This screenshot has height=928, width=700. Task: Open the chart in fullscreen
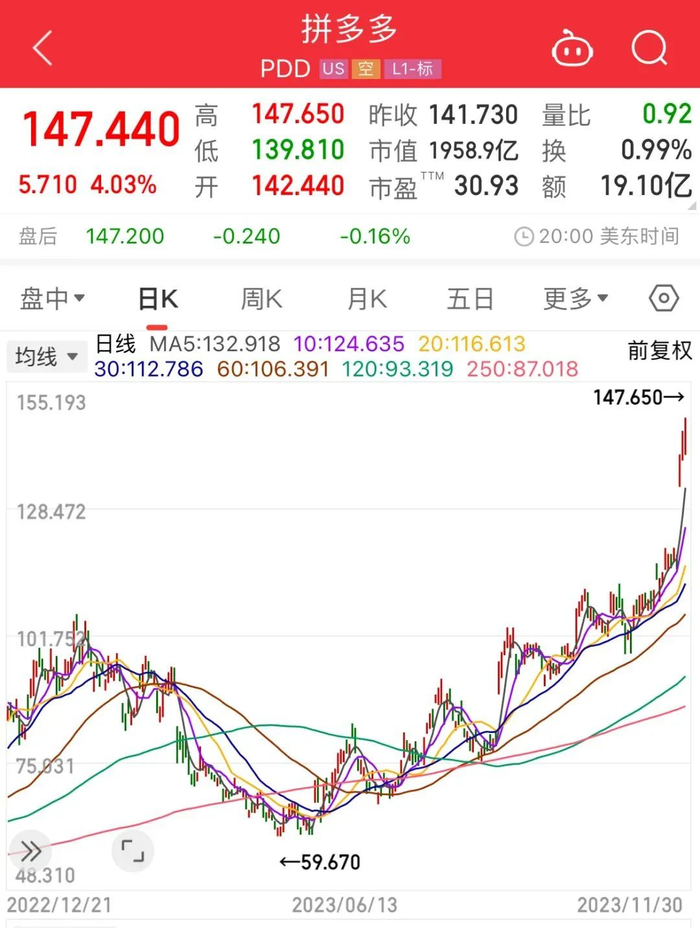pos(133,851)
